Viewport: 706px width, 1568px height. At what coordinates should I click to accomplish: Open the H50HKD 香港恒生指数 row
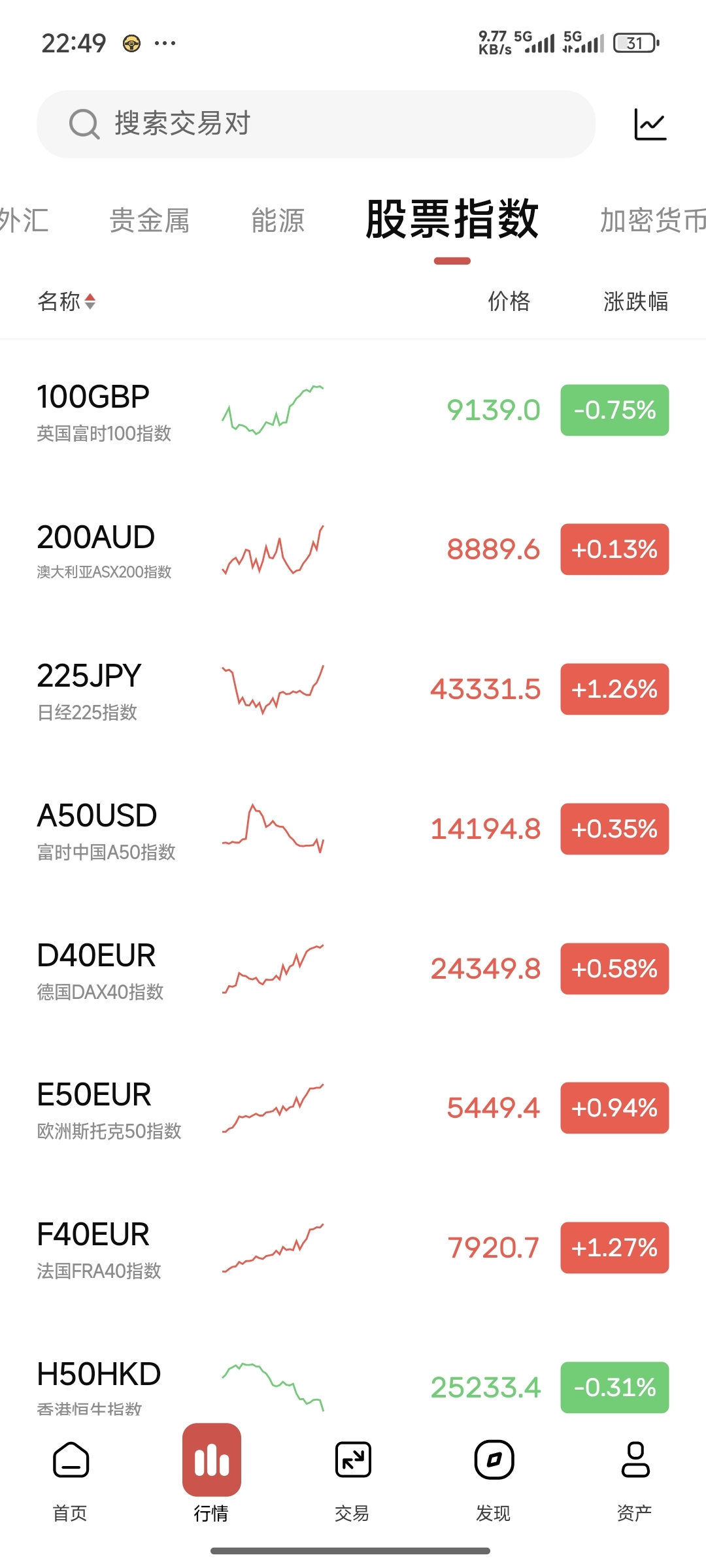[353, 1379]
